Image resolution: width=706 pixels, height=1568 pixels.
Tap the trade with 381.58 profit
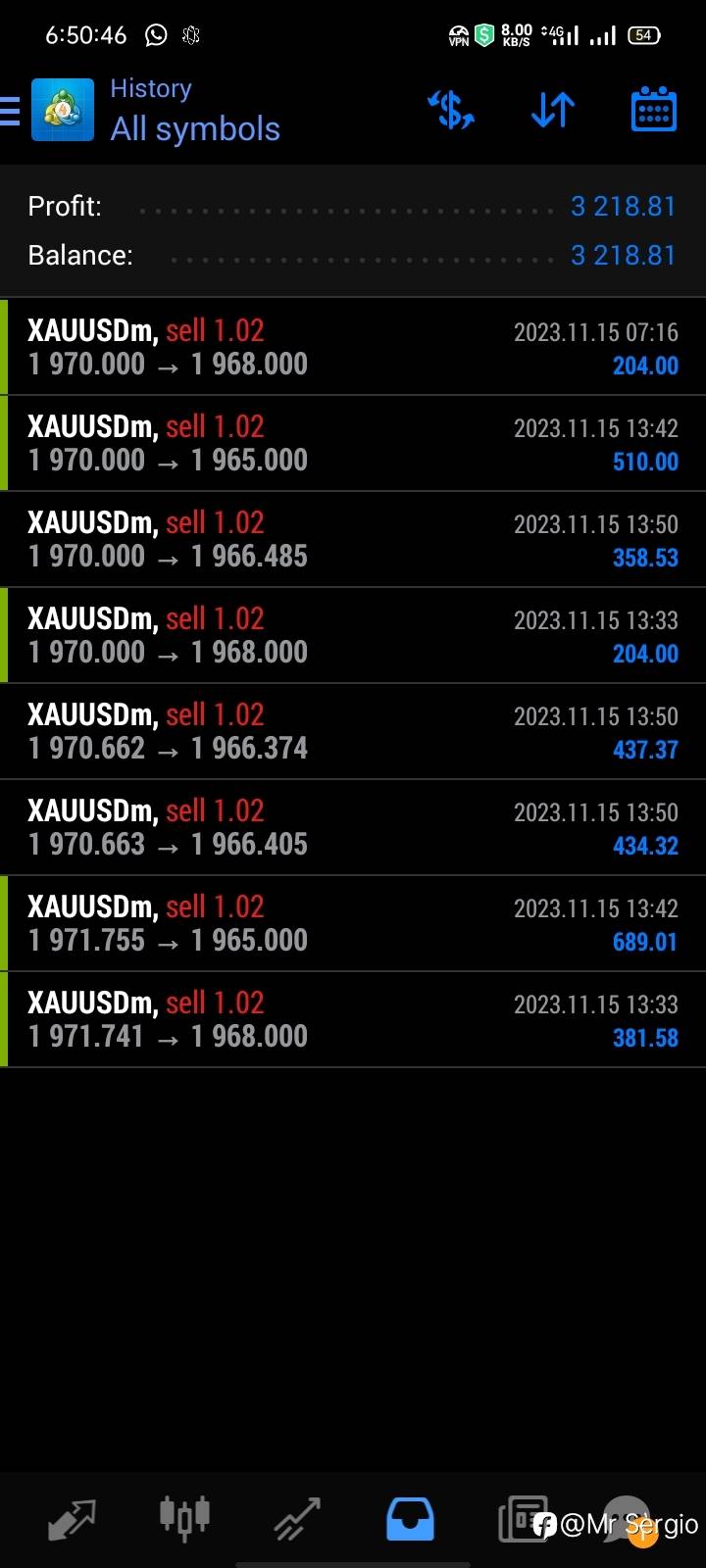click(353, 1019)
